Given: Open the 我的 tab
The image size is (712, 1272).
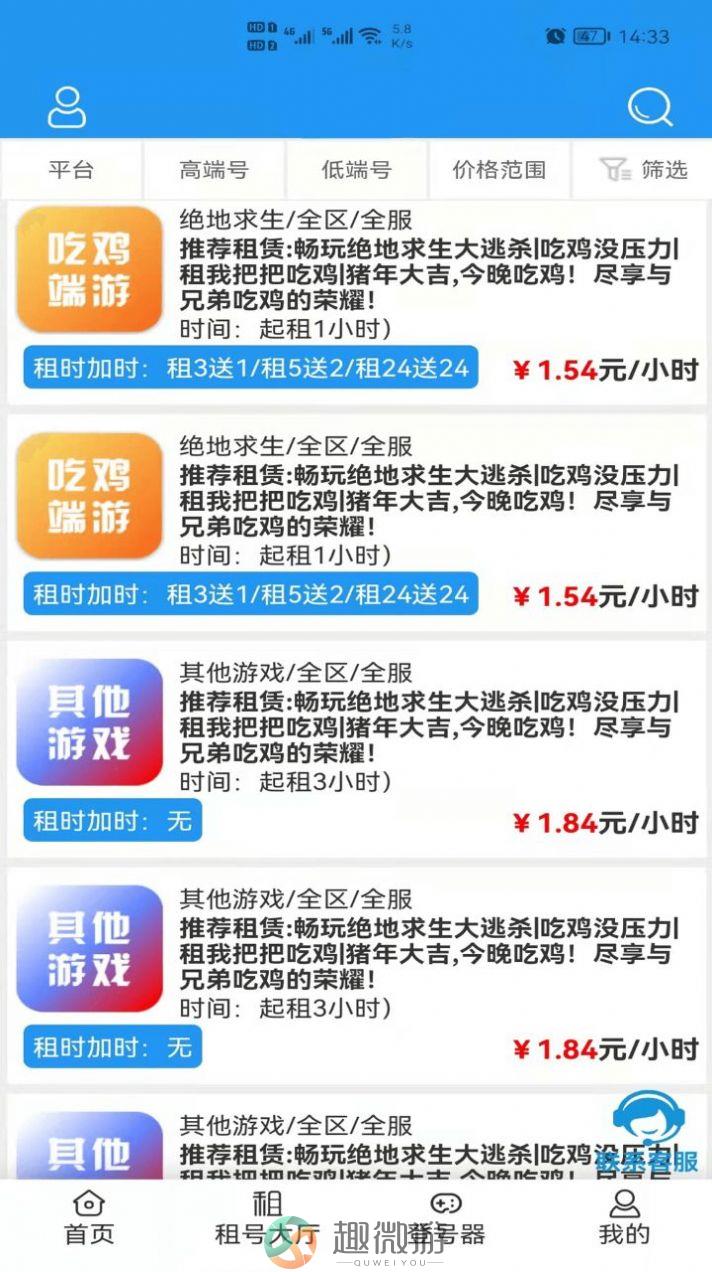Looking at the screenshot, I should coord(624,1218).
